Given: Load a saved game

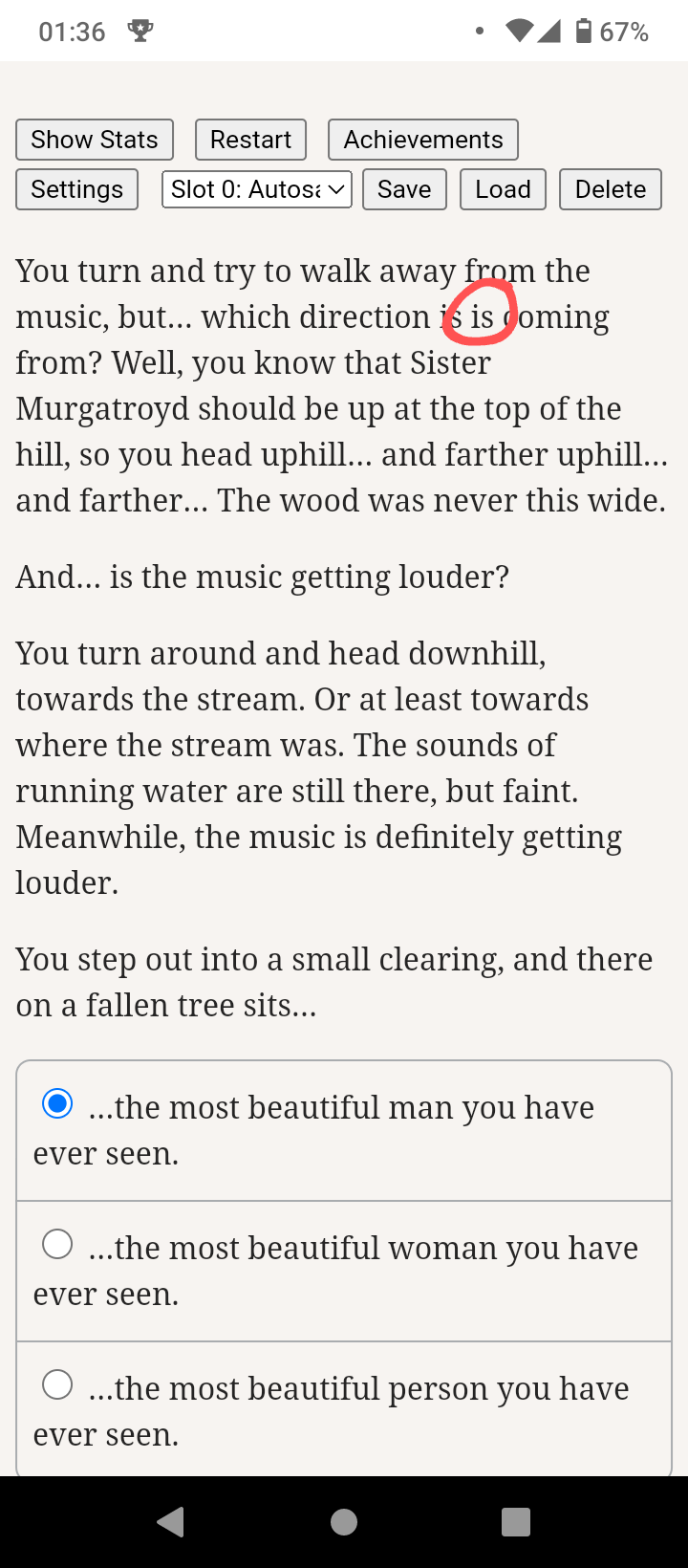Looking at the screenshot, I should point(503,189).
